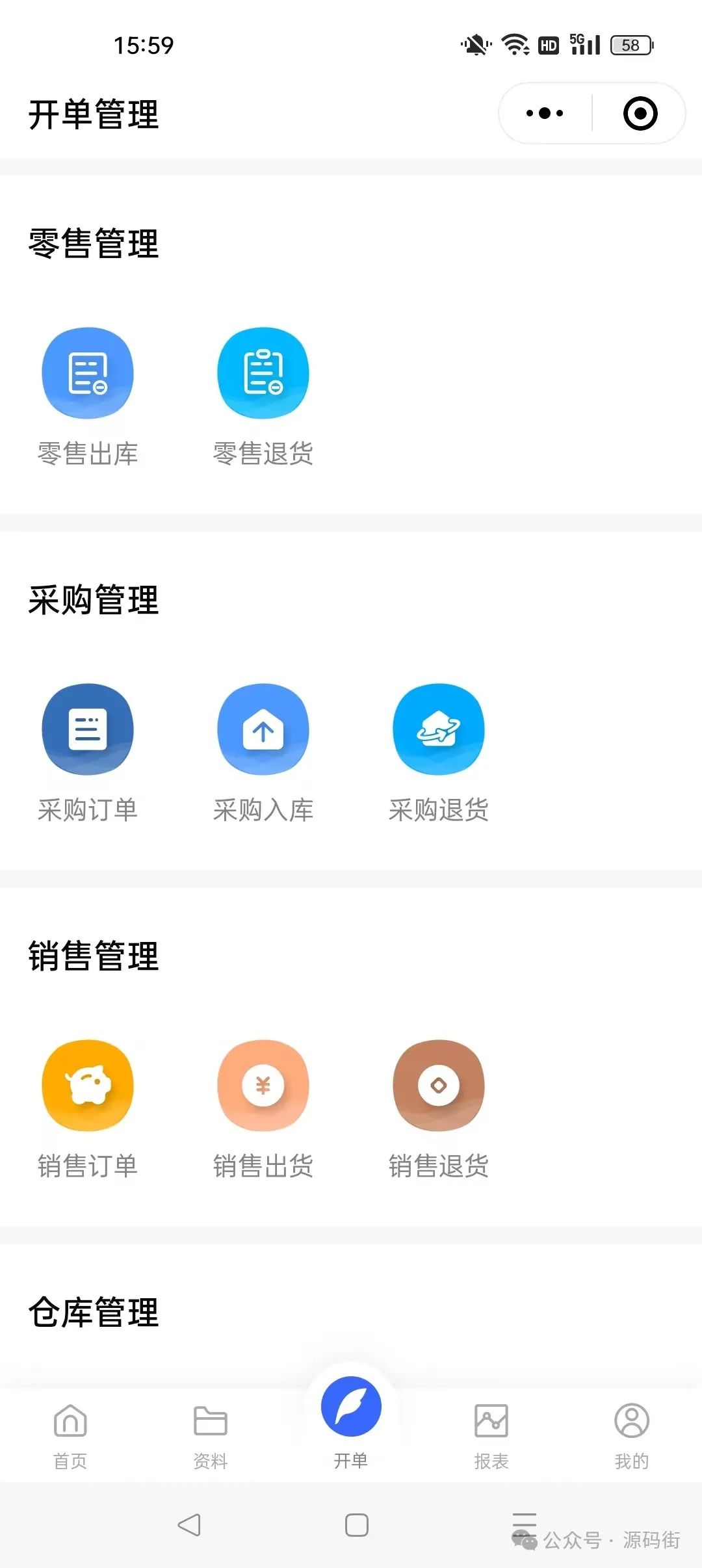
Task: Open 零售退货 retail returns
Action: (x=263, y=374)
